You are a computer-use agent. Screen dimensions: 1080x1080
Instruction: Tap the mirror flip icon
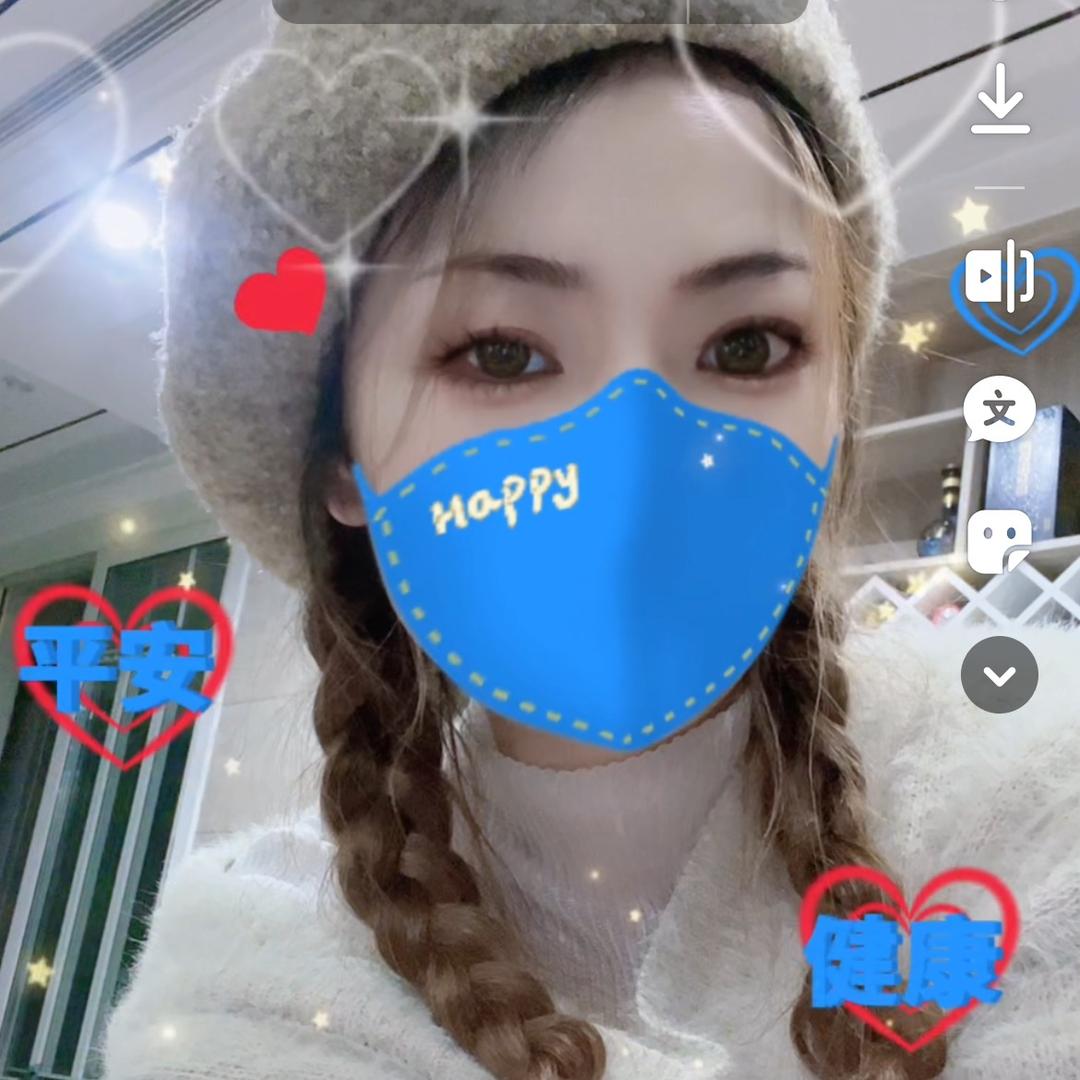999,276
